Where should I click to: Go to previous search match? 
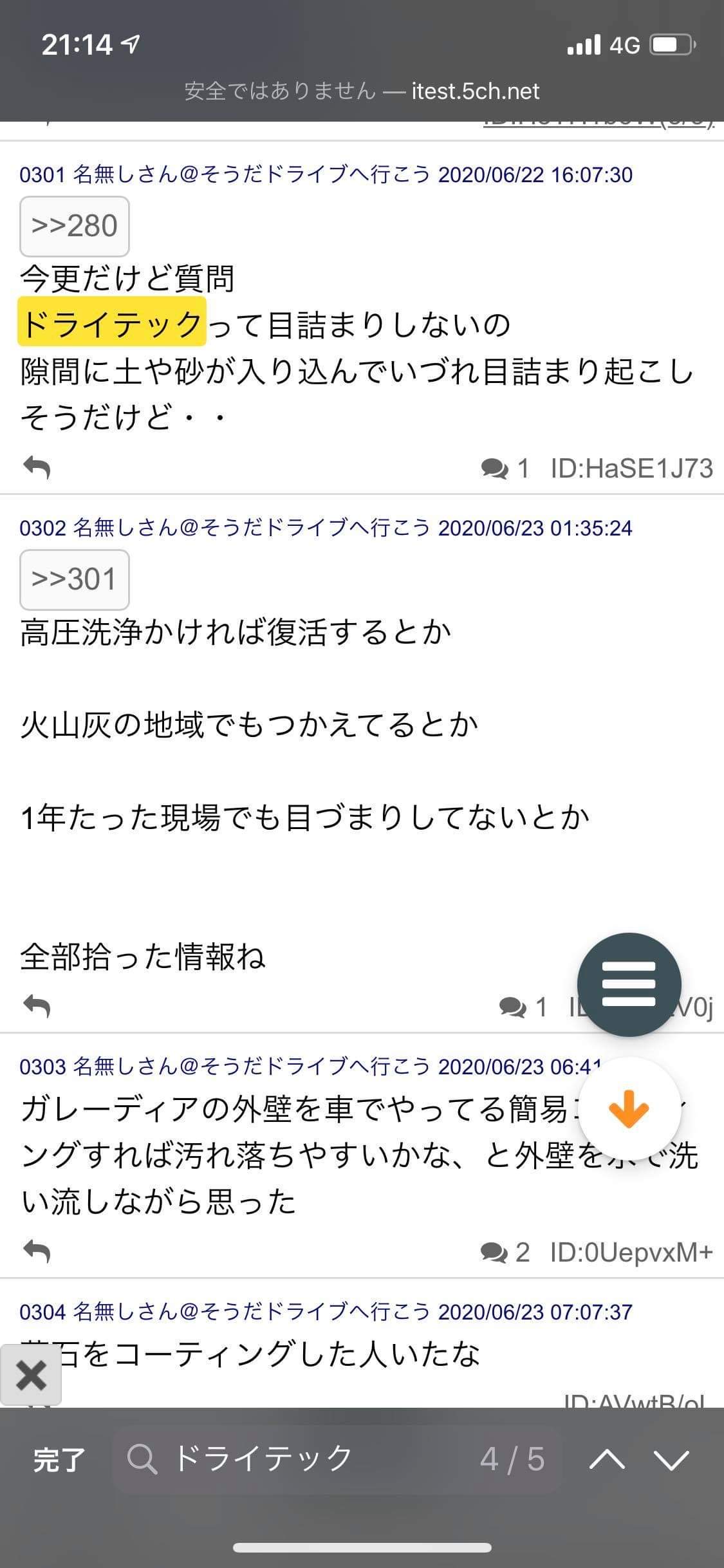(x=607, y=1459)
